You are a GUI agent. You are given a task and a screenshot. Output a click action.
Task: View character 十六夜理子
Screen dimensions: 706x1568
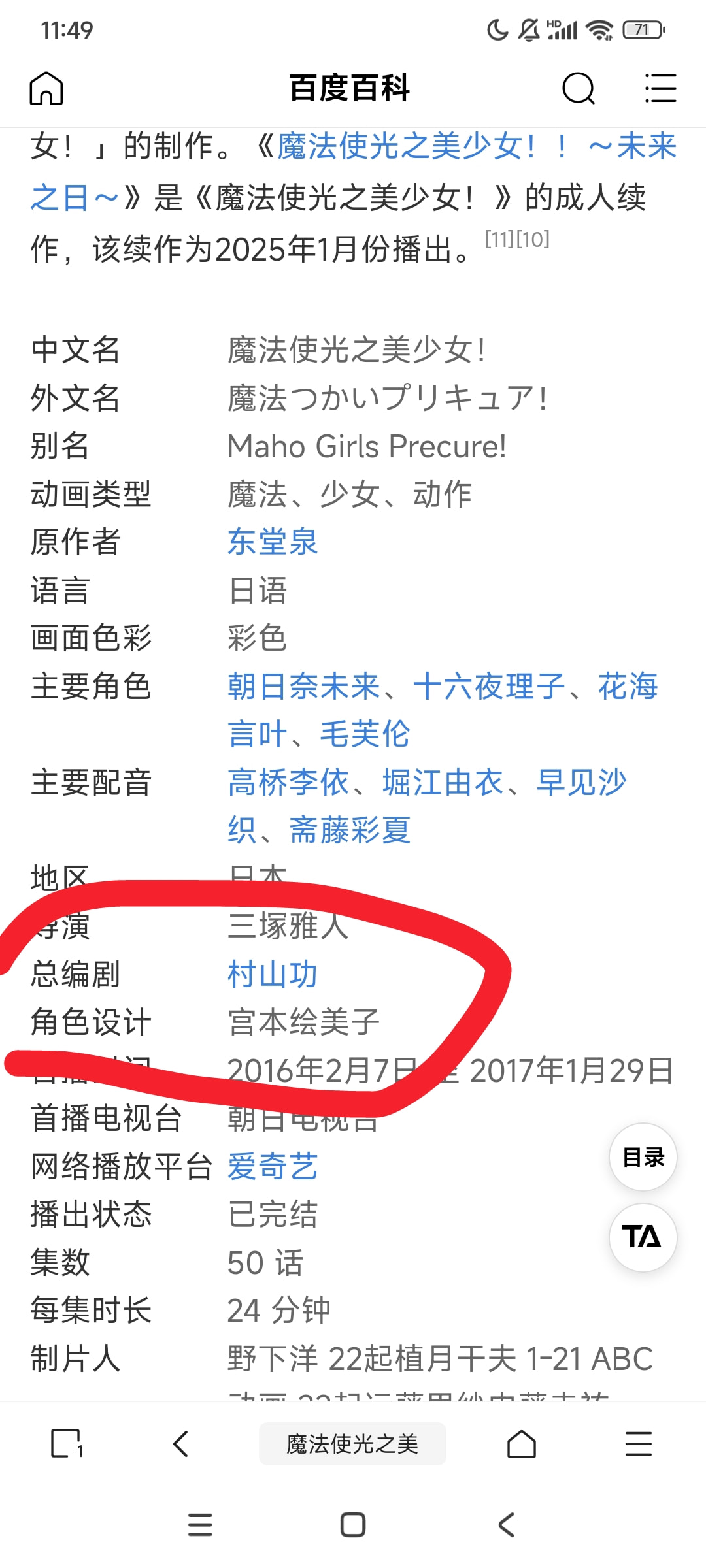[489, 687]
